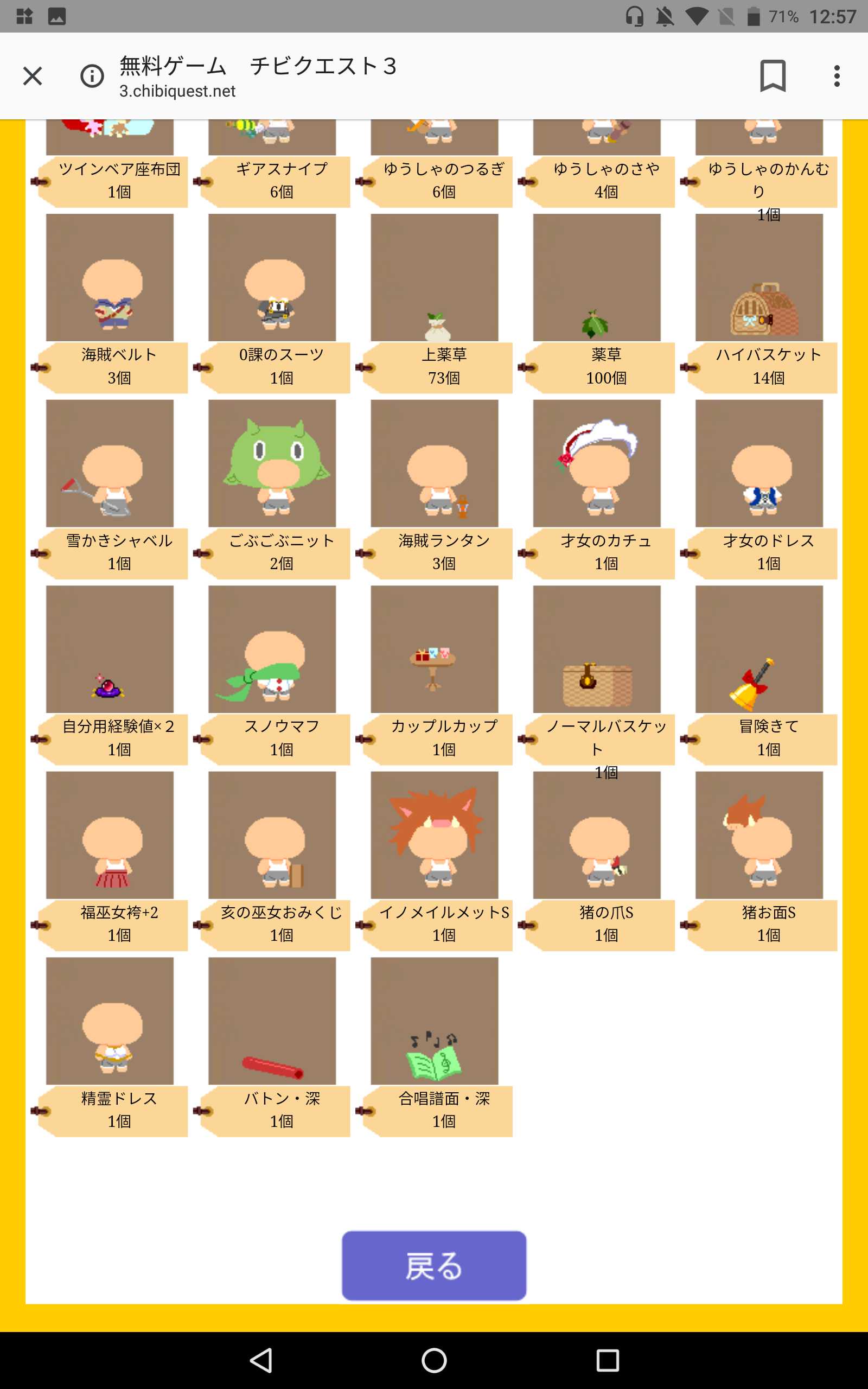The height and width of the screenshot is (1389, 868).
Task: Open the ハイバスケット item
Action: coord(759,278)
